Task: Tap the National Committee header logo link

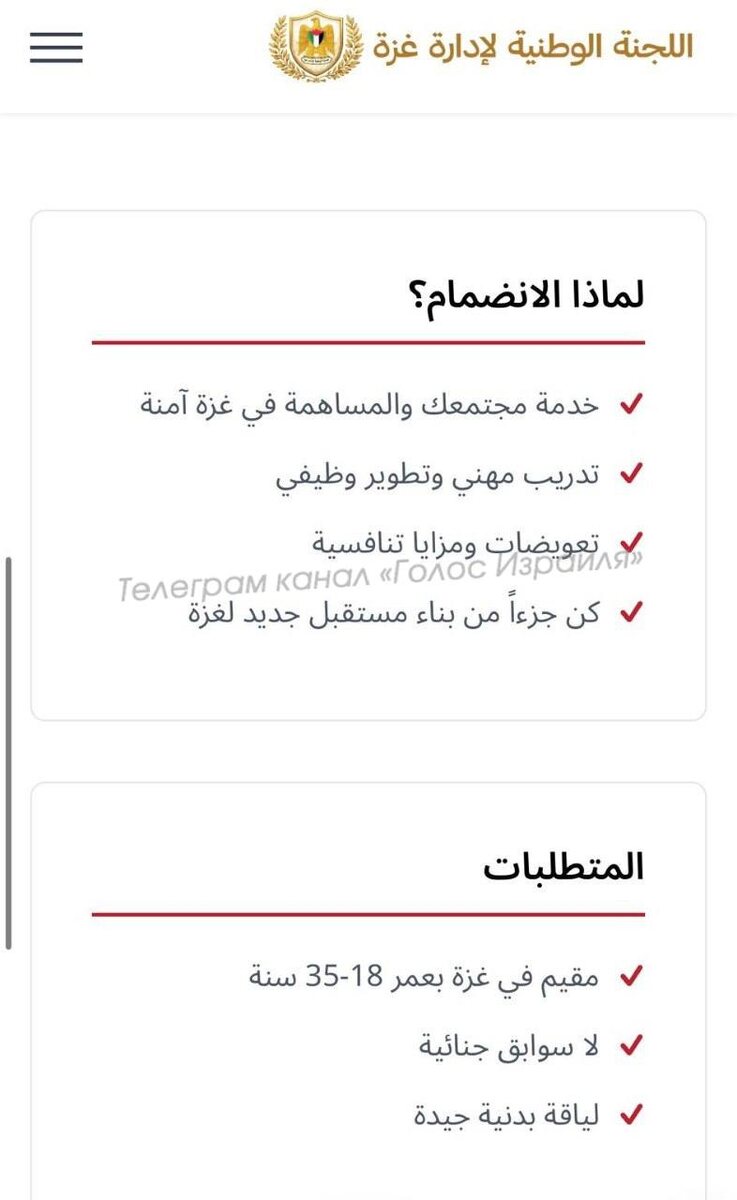Action: (482, 46)
